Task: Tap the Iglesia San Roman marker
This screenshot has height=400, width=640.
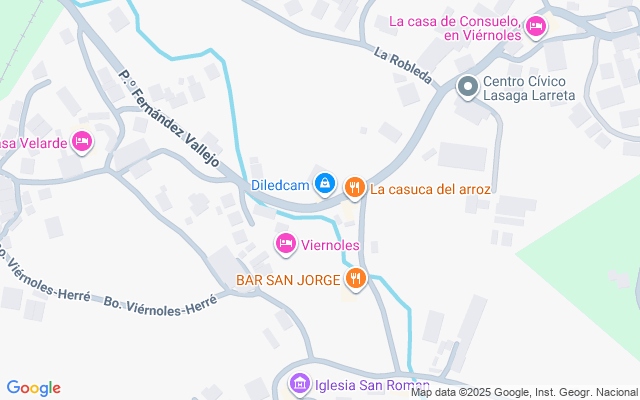Action: 299,383
